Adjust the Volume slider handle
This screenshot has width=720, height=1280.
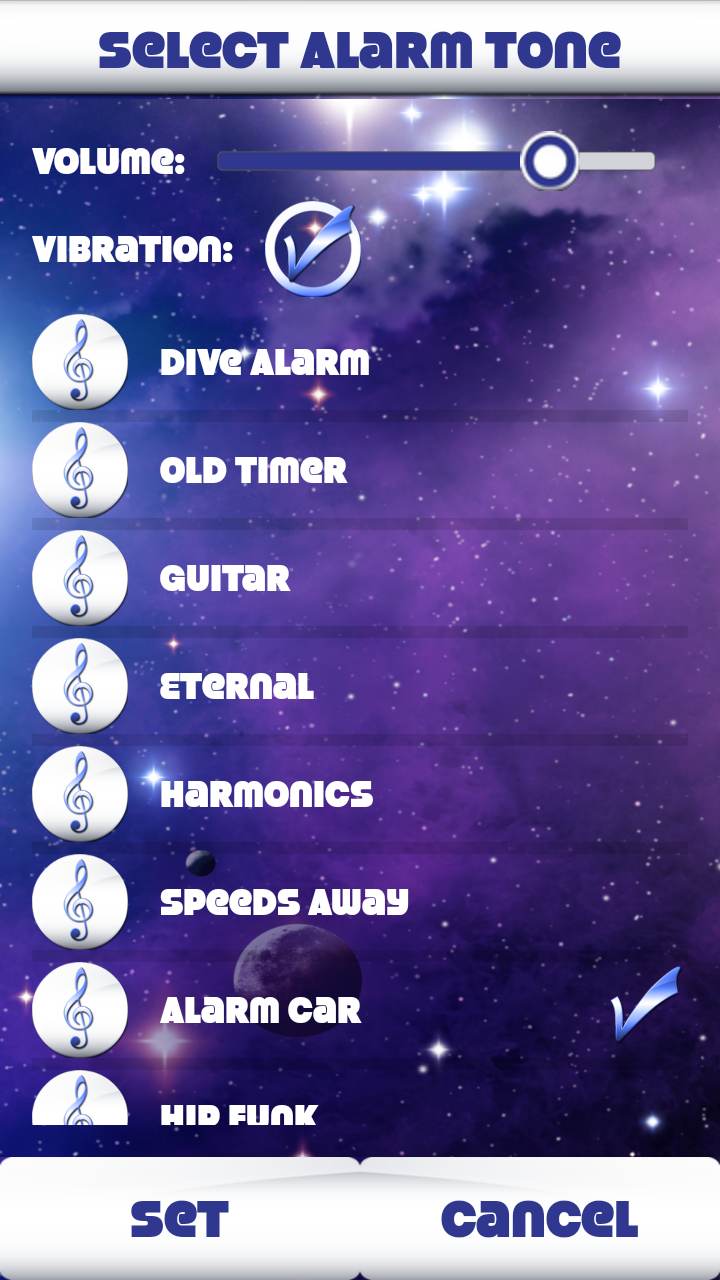[x=551, y=160]
